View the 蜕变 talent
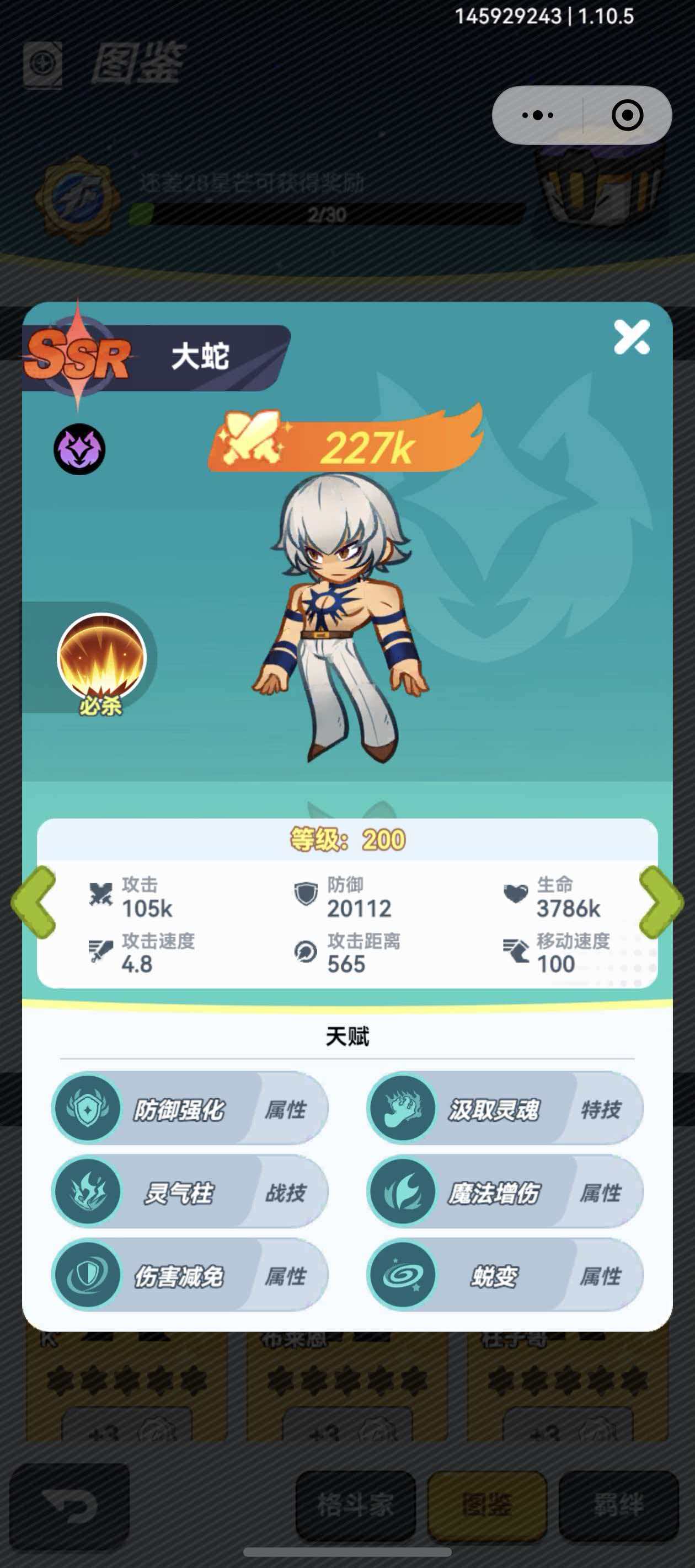The image size is (695, 1568). point(504,1275)
